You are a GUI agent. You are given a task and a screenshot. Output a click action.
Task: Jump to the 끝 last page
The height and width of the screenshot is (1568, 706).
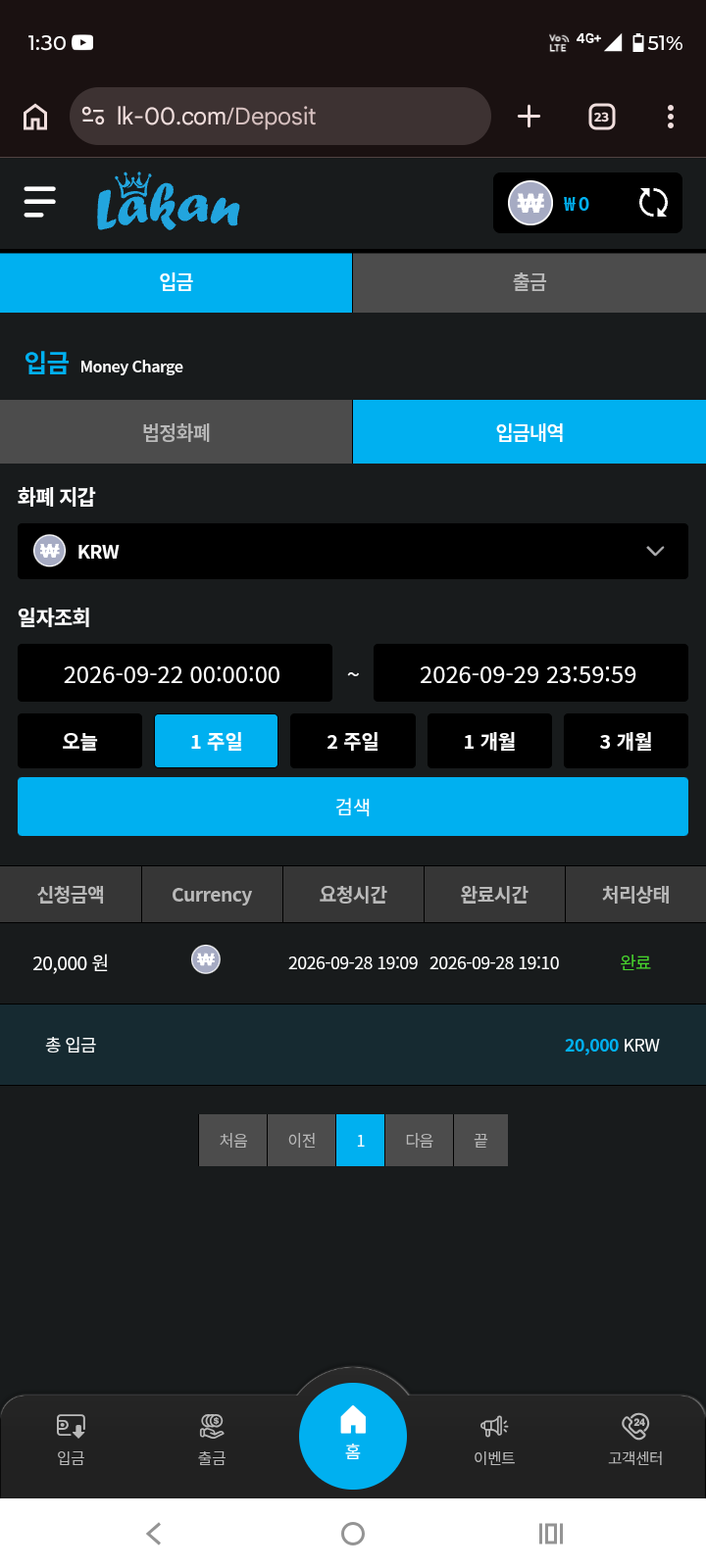coord(480,1140)
